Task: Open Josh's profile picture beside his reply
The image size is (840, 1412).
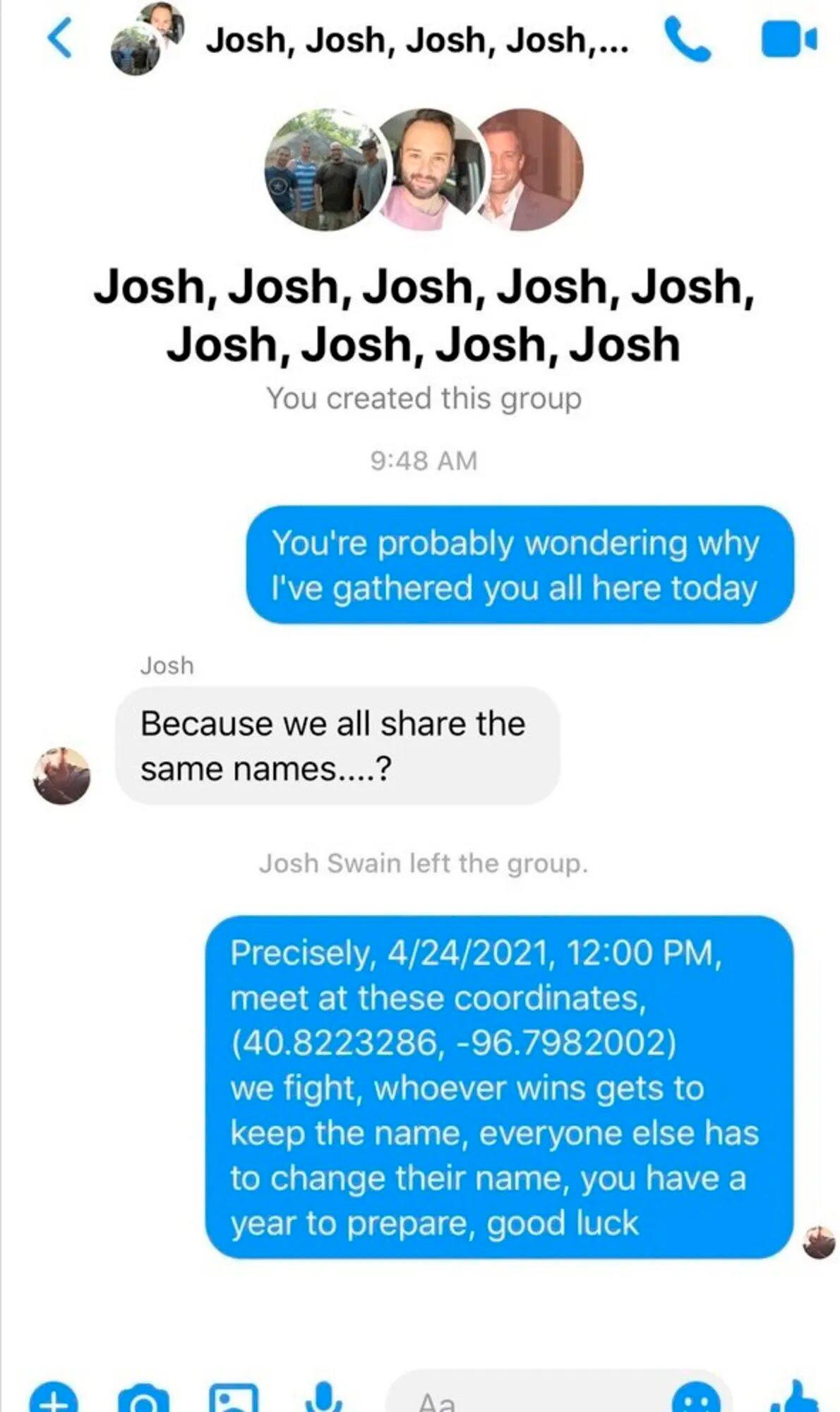Action: [61, 775]
